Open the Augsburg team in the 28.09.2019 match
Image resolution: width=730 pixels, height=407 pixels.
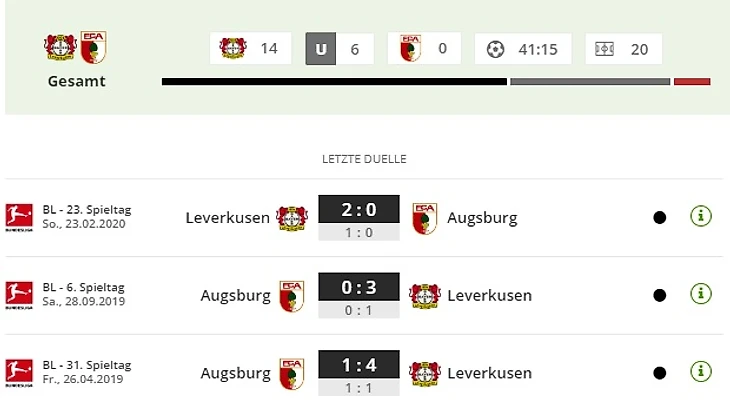235,295
